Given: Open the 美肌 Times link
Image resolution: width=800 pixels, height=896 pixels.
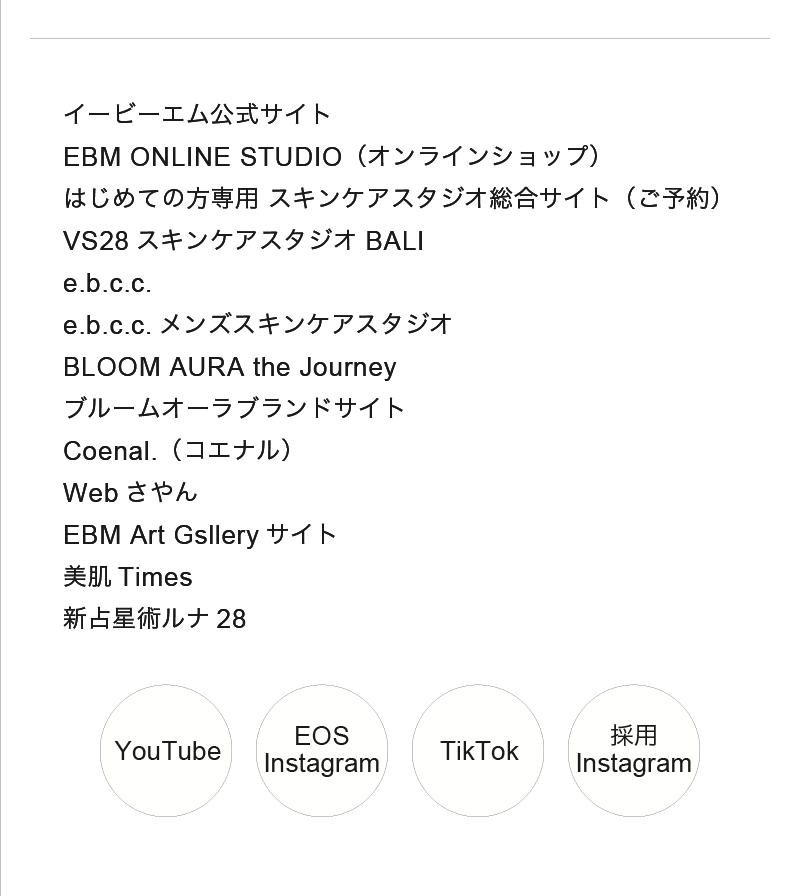Looking at the screenshot, I should pyautogui.click(x=127, y=577).
